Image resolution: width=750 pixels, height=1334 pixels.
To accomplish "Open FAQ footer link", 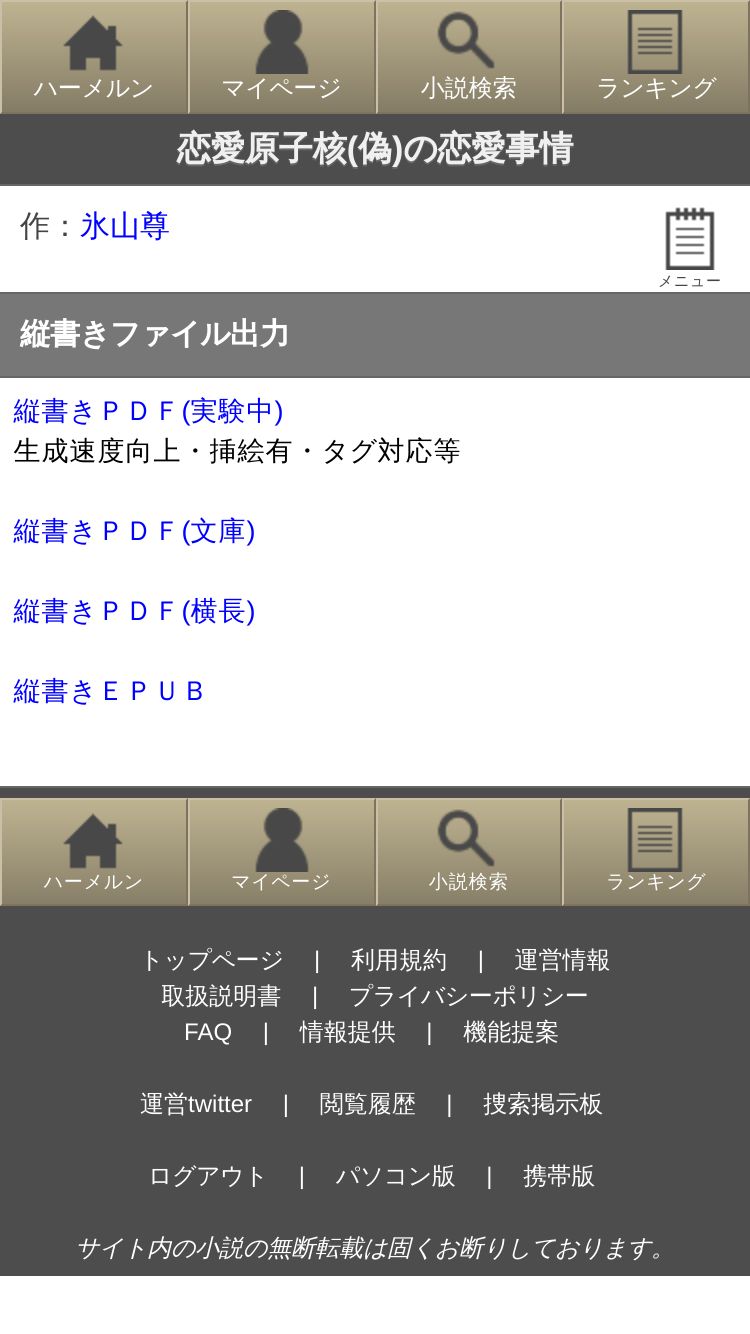I will click(x=208, y=1032).
